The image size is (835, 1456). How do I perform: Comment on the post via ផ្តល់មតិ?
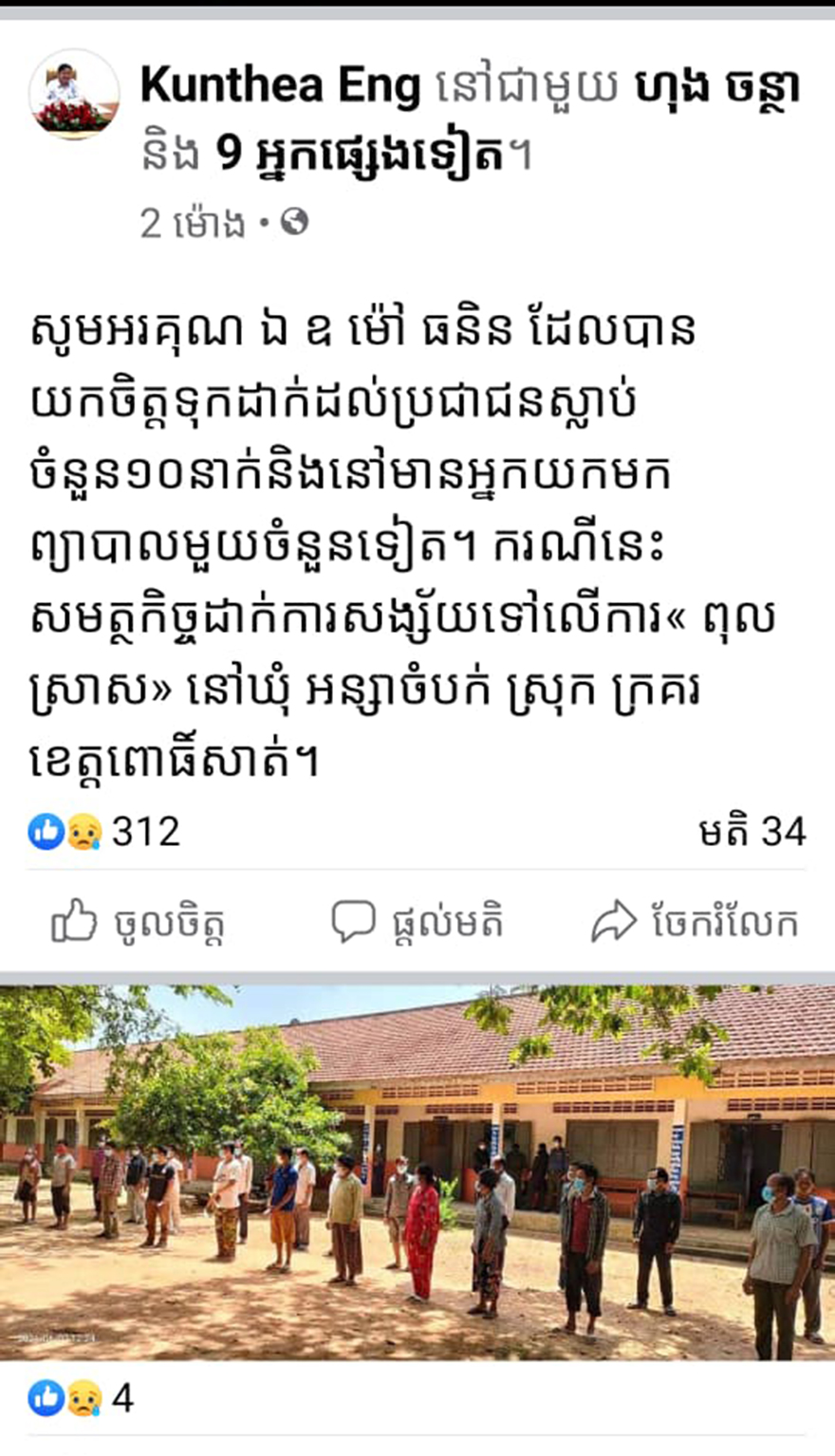pos(417,922)
